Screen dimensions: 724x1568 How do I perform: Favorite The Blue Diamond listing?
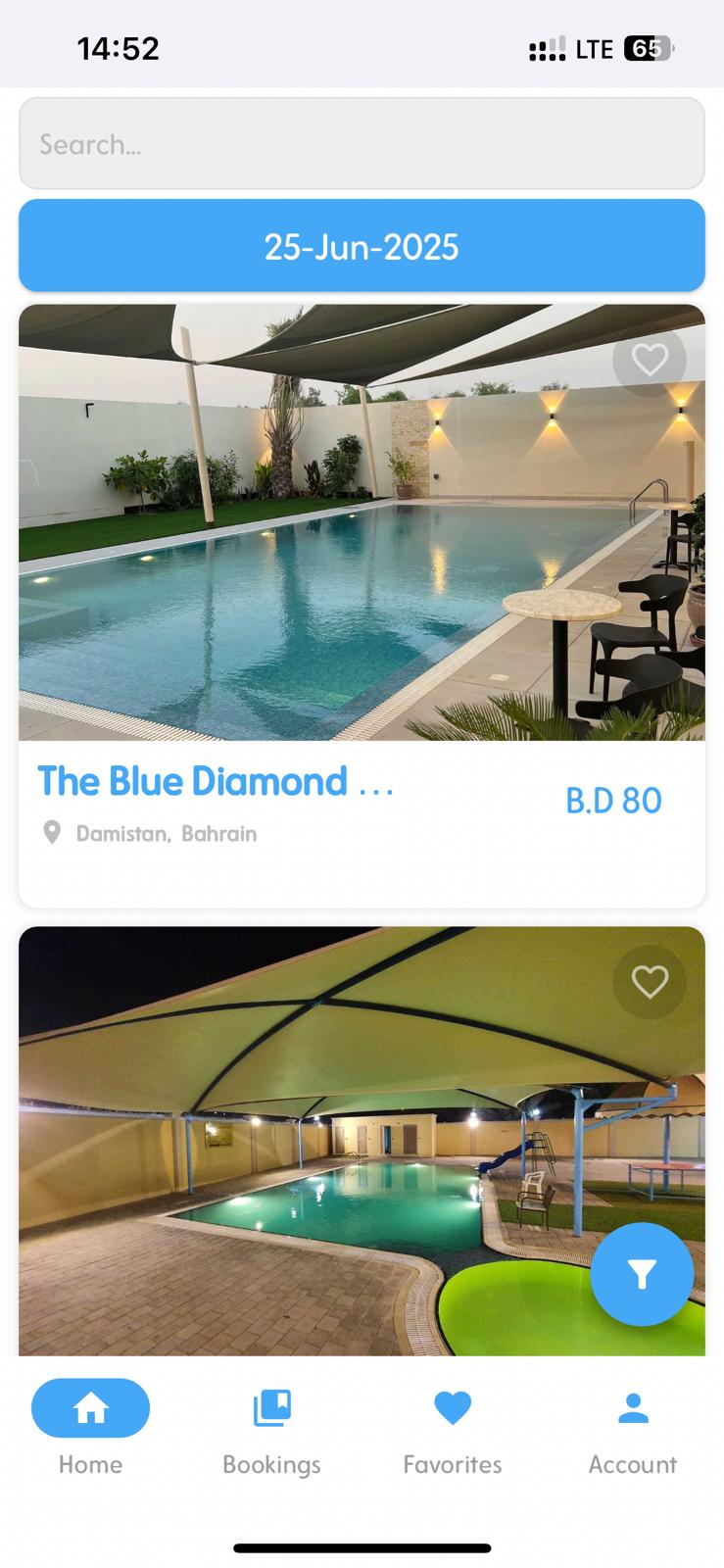point(649,360)
